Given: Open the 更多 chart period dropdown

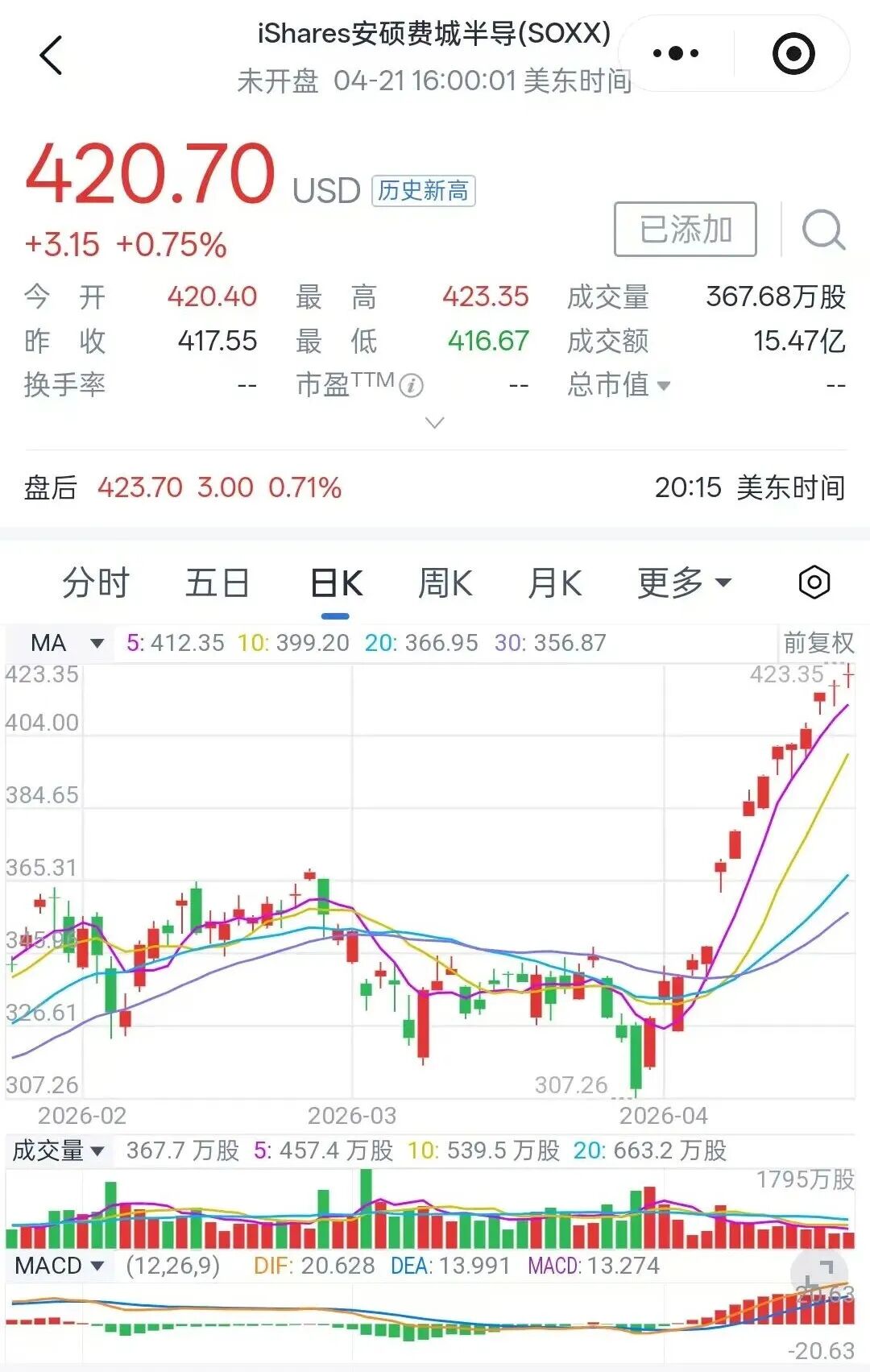Looking at the screenshot, I should click(684, 582).
